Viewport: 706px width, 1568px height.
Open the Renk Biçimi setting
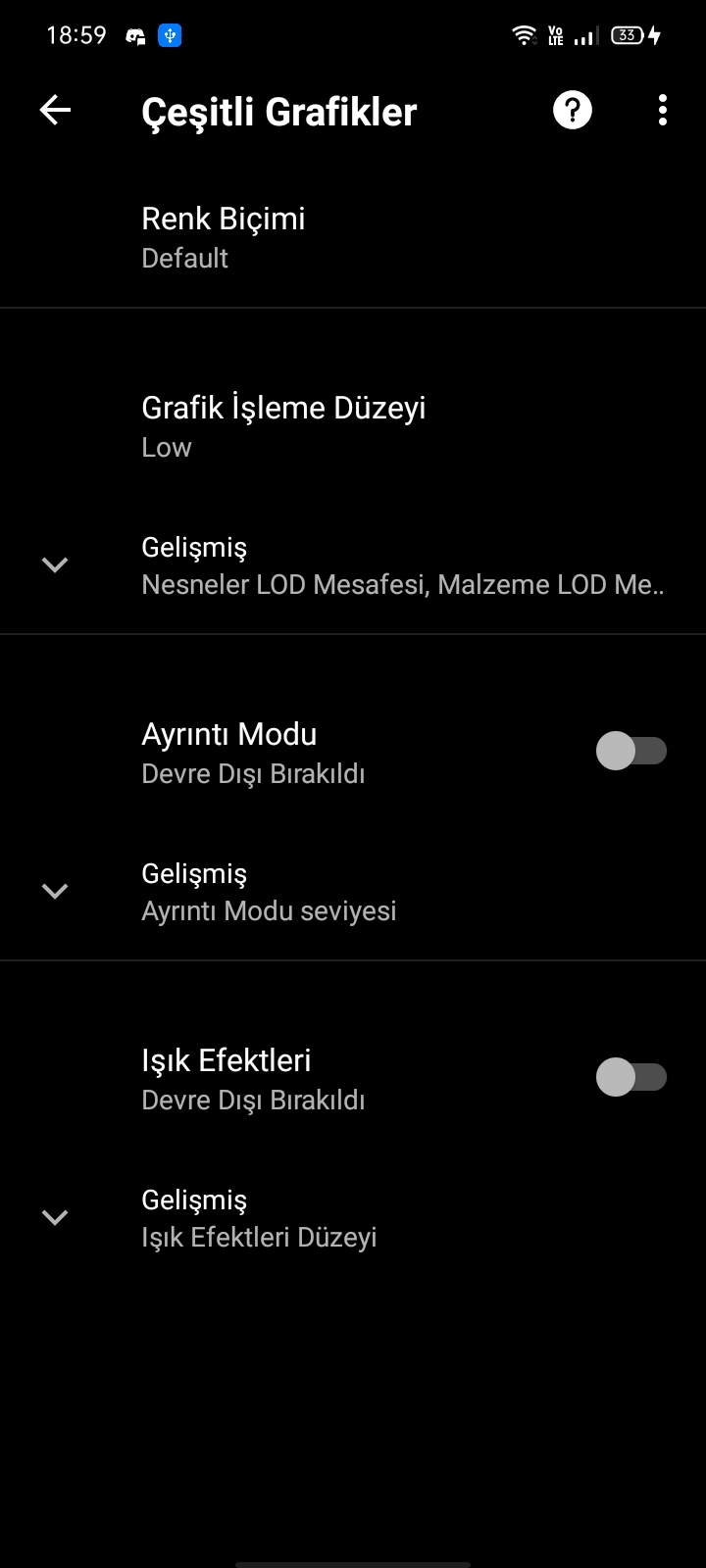(x=353, y=237)
